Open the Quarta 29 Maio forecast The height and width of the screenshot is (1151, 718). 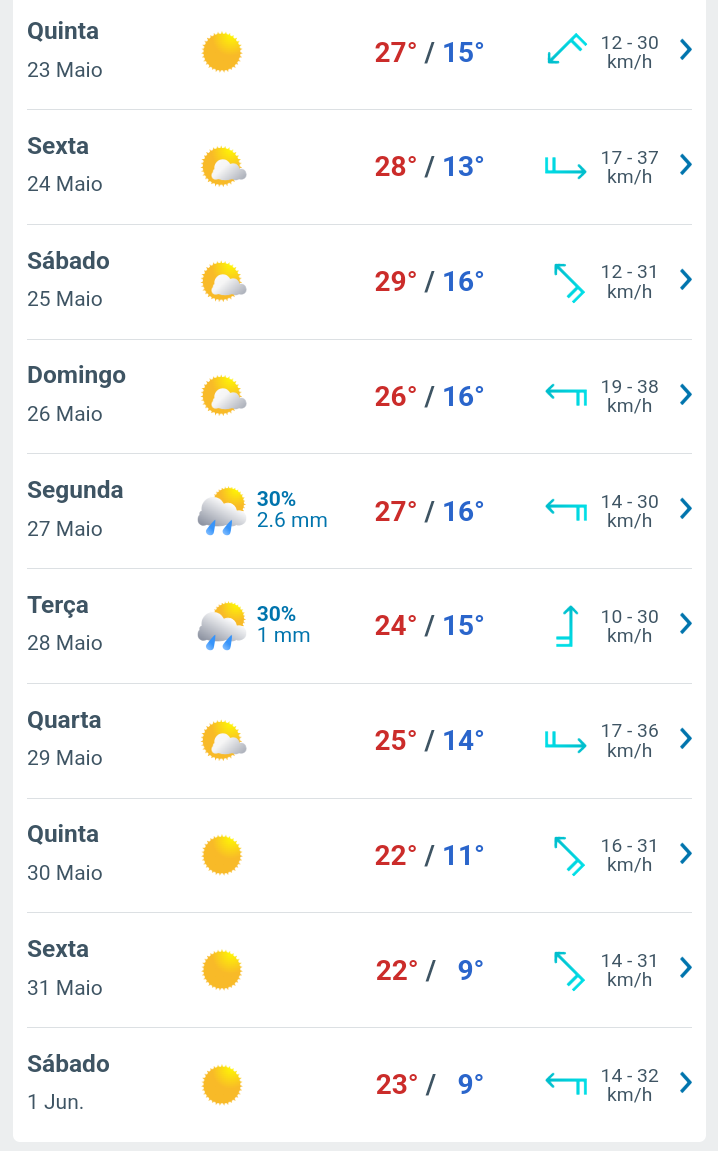coord(359,741)
